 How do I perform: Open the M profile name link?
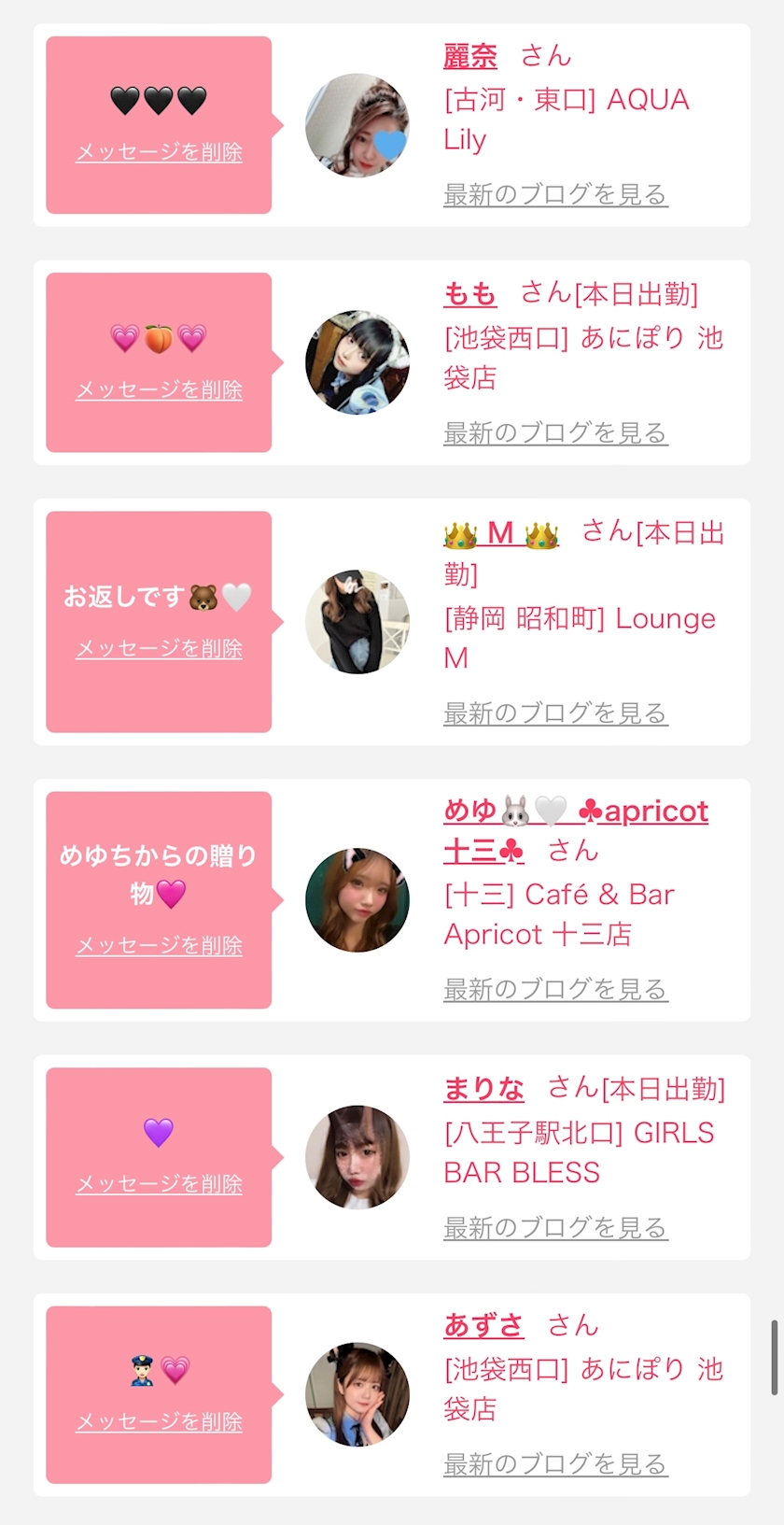[501, 533]
